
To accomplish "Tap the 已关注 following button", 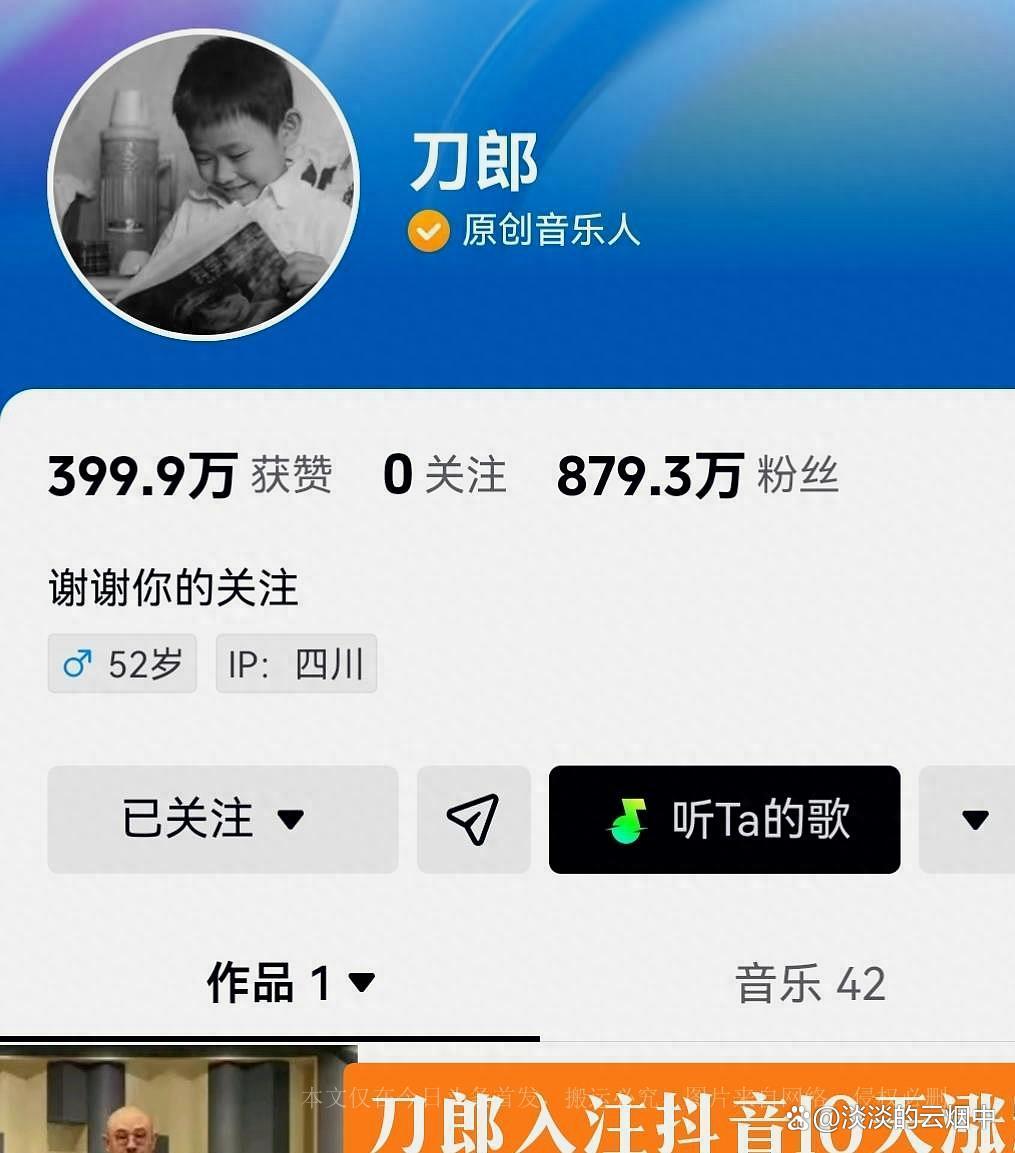I will coord(222,820).
